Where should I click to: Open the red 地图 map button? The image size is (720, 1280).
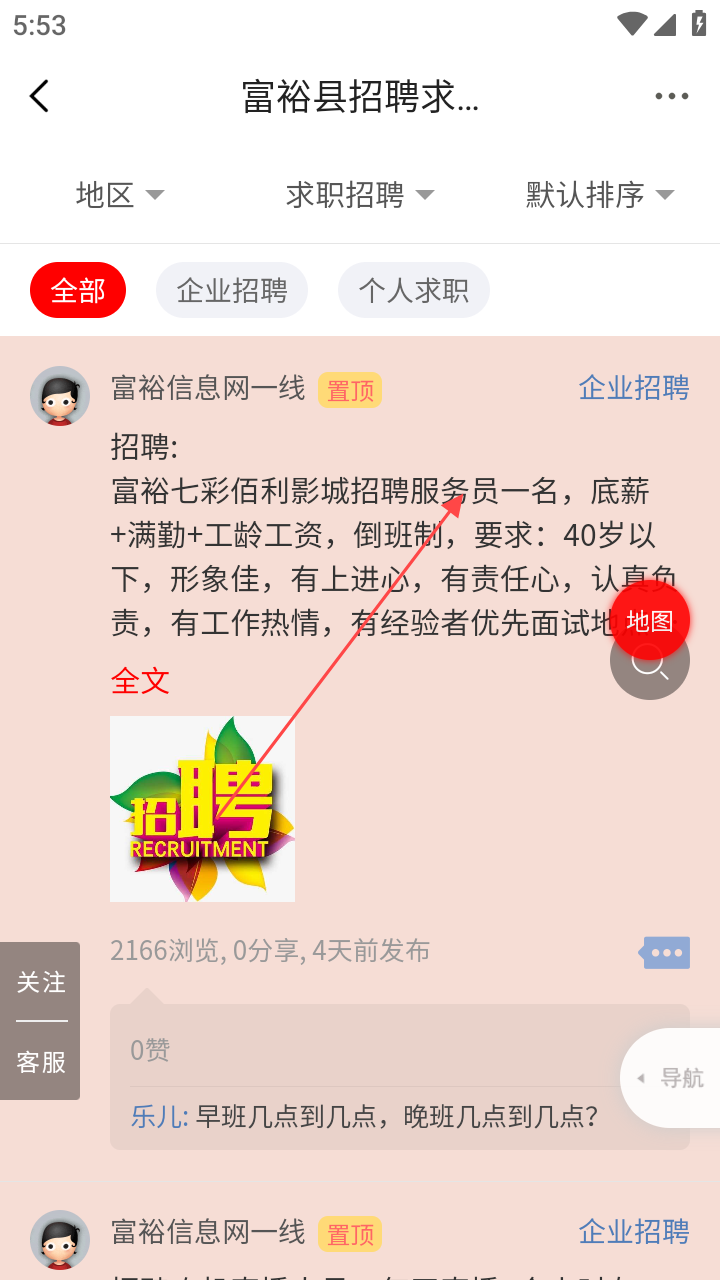click(650, 620)
